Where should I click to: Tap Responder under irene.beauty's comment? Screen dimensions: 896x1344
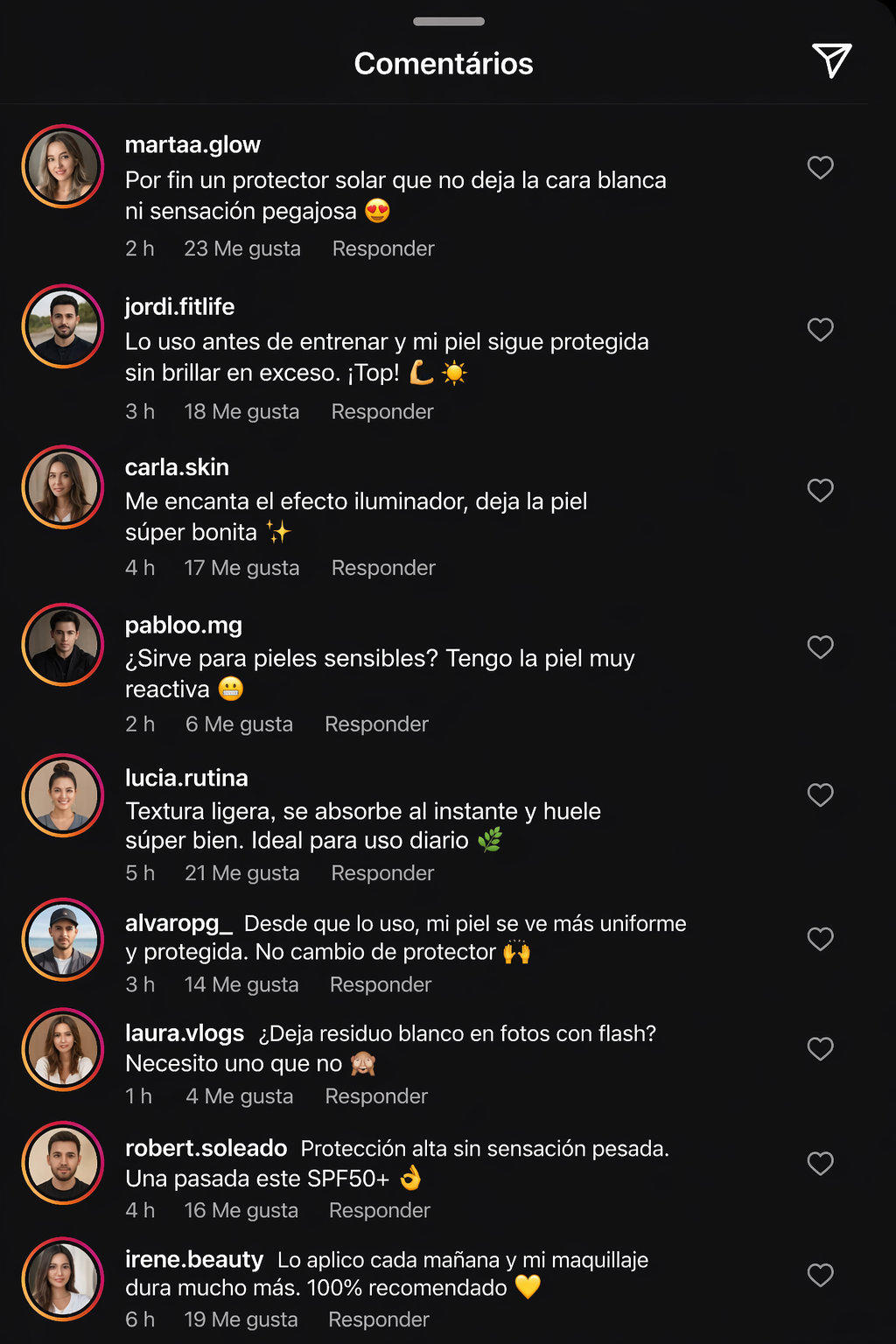[379, 1319]
